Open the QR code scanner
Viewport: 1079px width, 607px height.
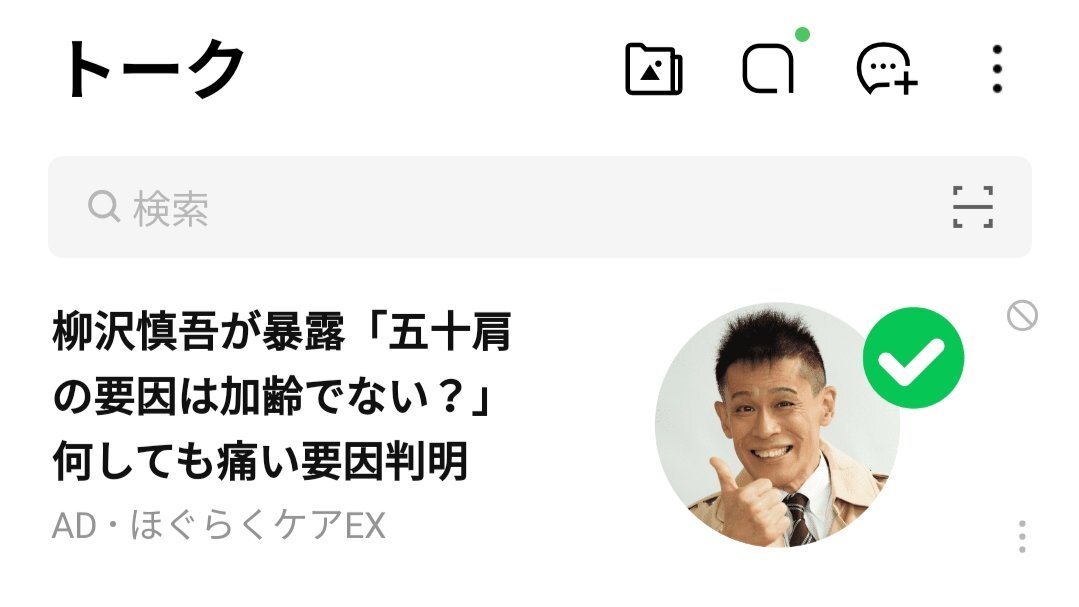click(x=972, y=208)
